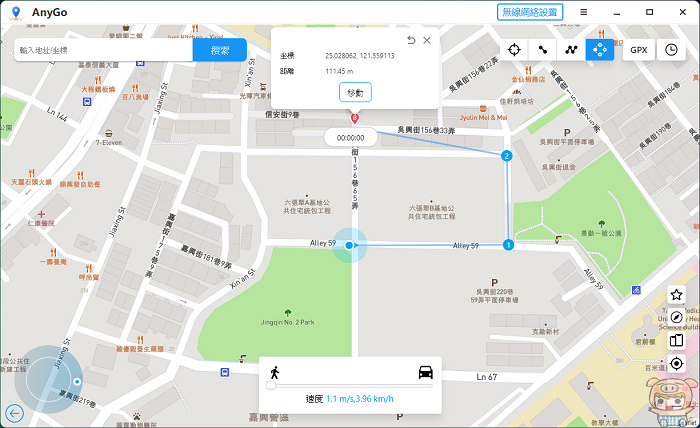Tap the blue 搜索 search button

pyautogui.click(x=219, y=50)
